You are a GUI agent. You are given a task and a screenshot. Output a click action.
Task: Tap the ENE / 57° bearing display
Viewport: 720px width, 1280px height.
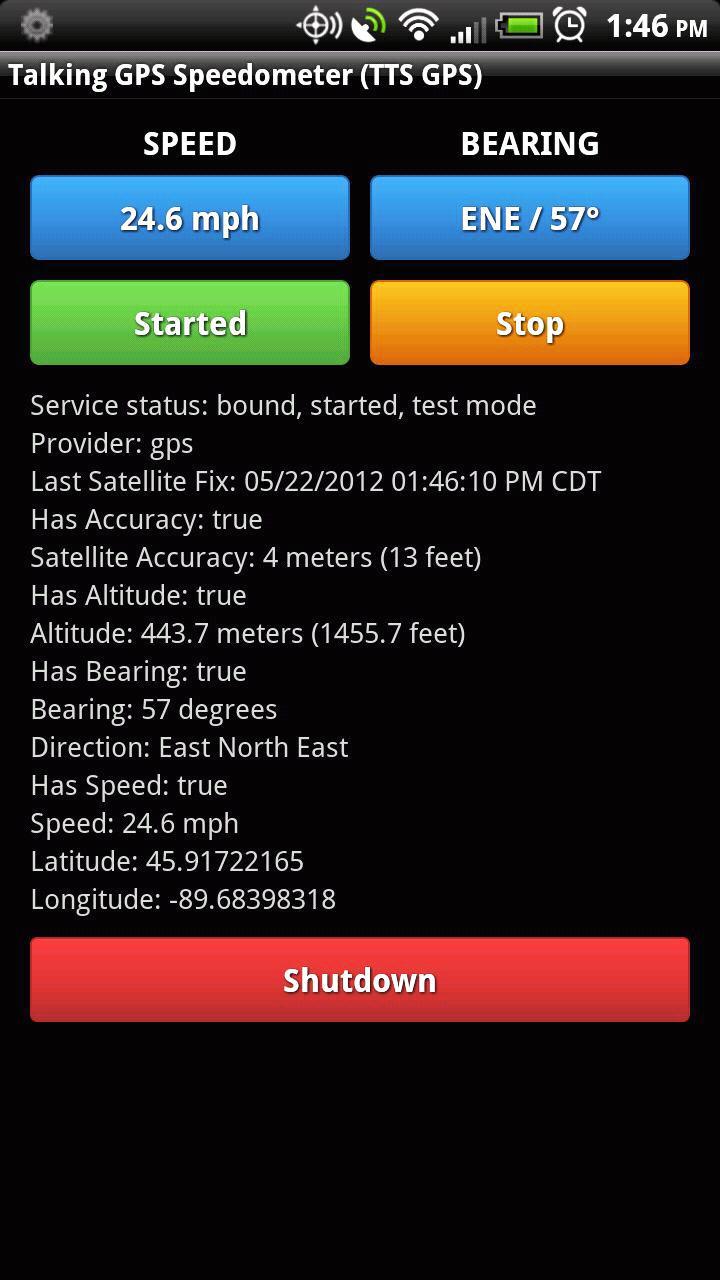click(x=529, y=217)
